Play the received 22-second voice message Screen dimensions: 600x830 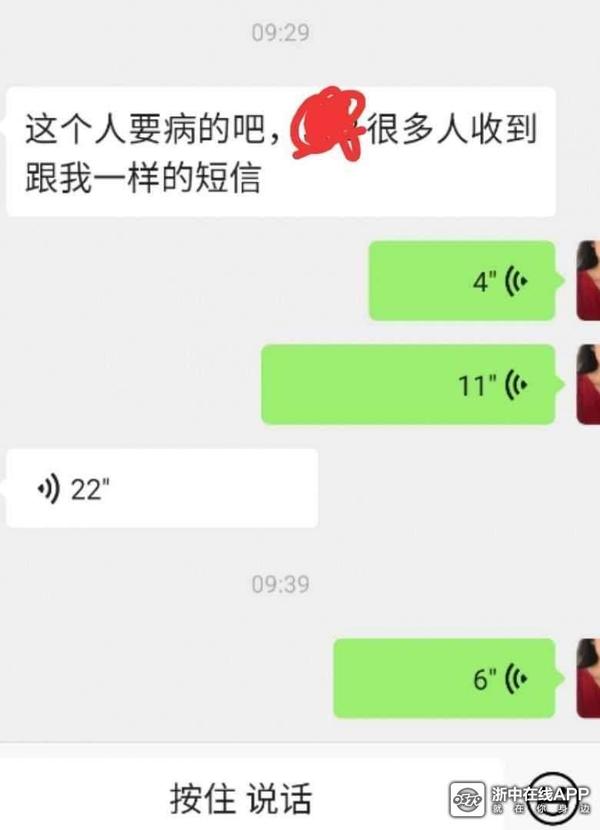pos(160,489)
